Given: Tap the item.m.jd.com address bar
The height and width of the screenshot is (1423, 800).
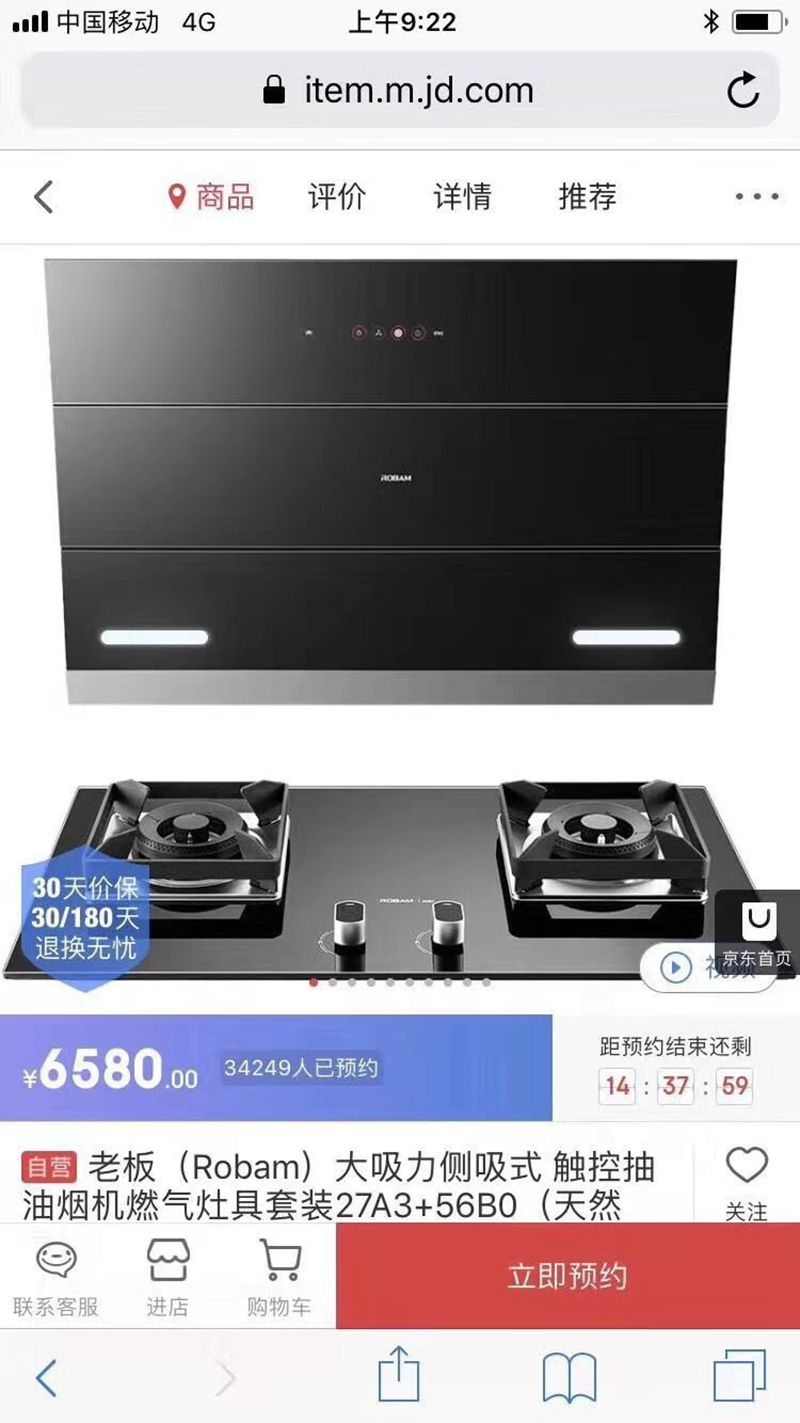Looking at the screenshot, I should pyautogui.click(x=398, y=91).
